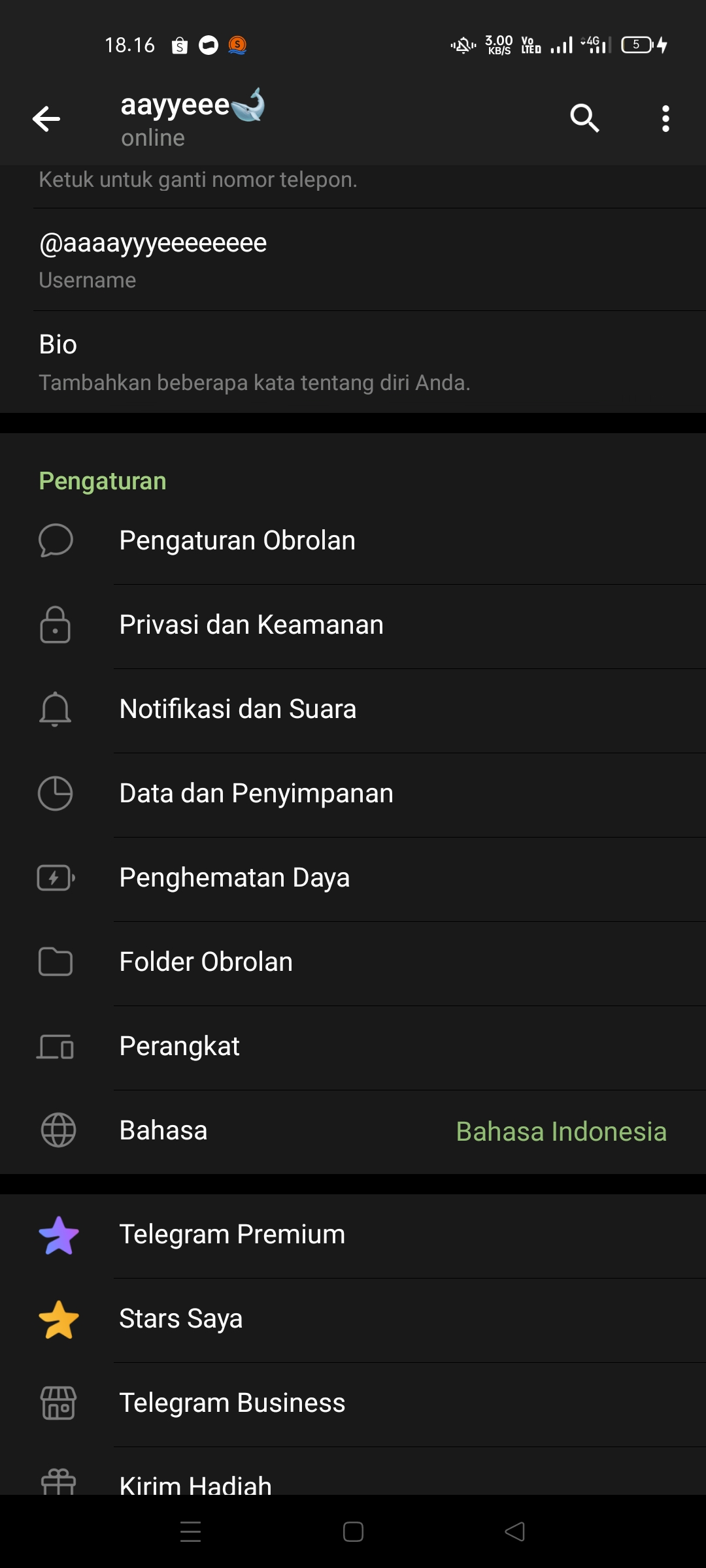Add a Bio to the profile
This screenshot has height=1568, width=706.
tap(353, 361)
